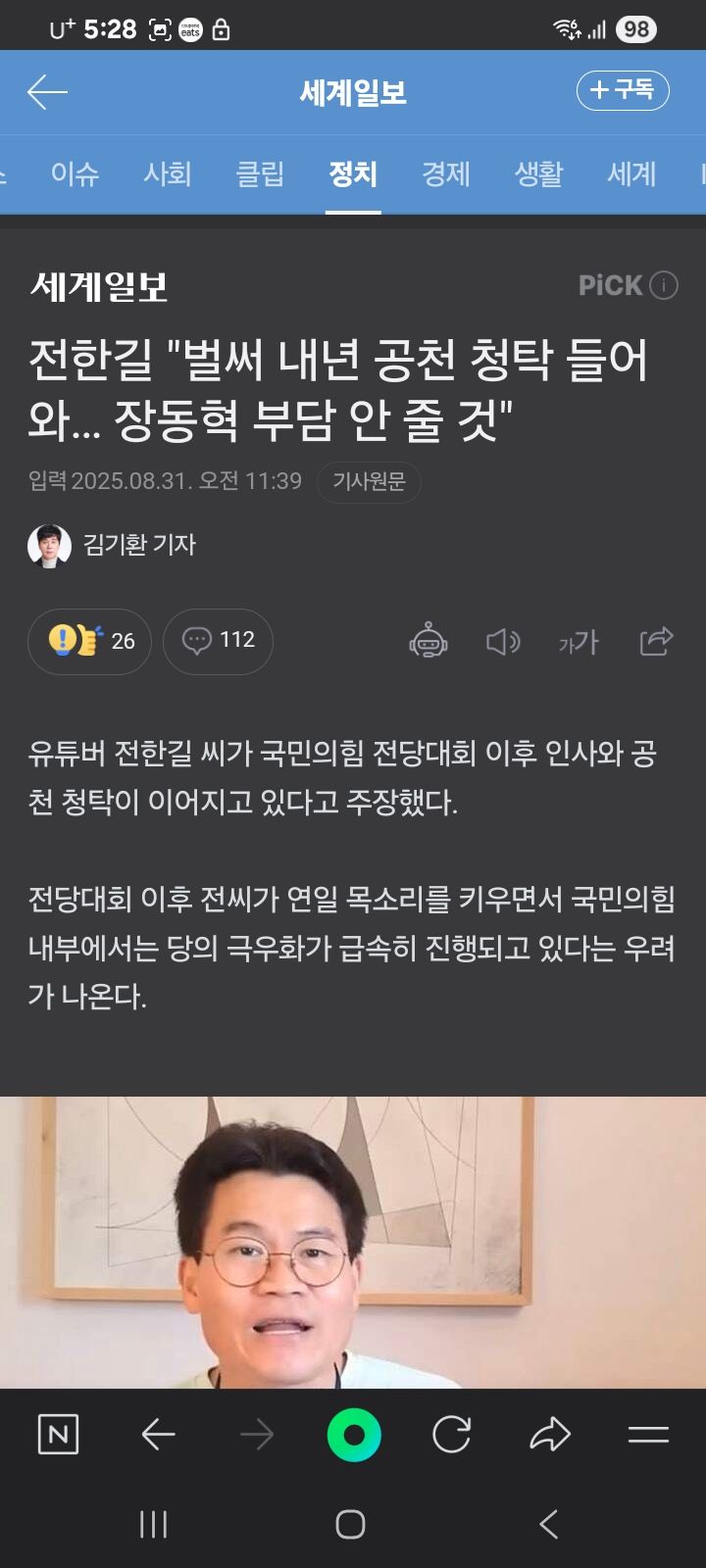Screen dimensions: 706x1568
Task: Listen to article with speaker icon
Action: click(503, 642)
